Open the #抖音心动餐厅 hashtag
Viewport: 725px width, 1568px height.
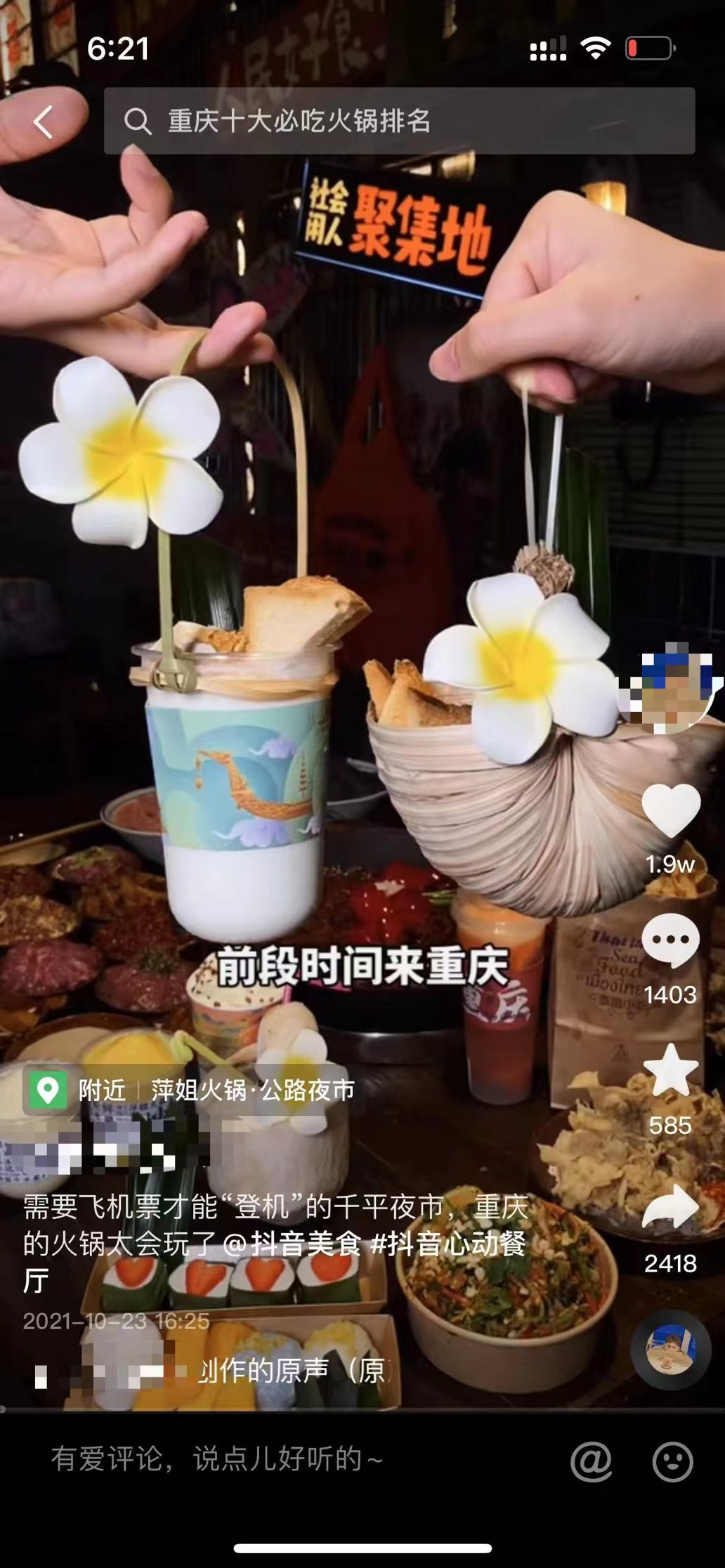tap(447, 1244)
